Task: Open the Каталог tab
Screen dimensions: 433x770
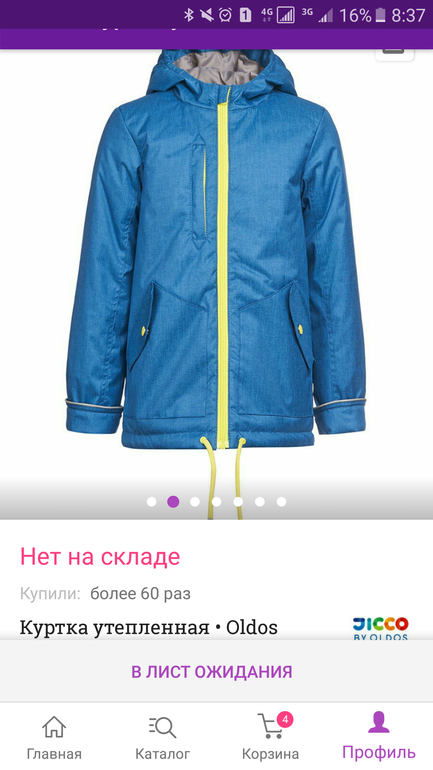Action: pyautogui.click(x=162, y=737)
